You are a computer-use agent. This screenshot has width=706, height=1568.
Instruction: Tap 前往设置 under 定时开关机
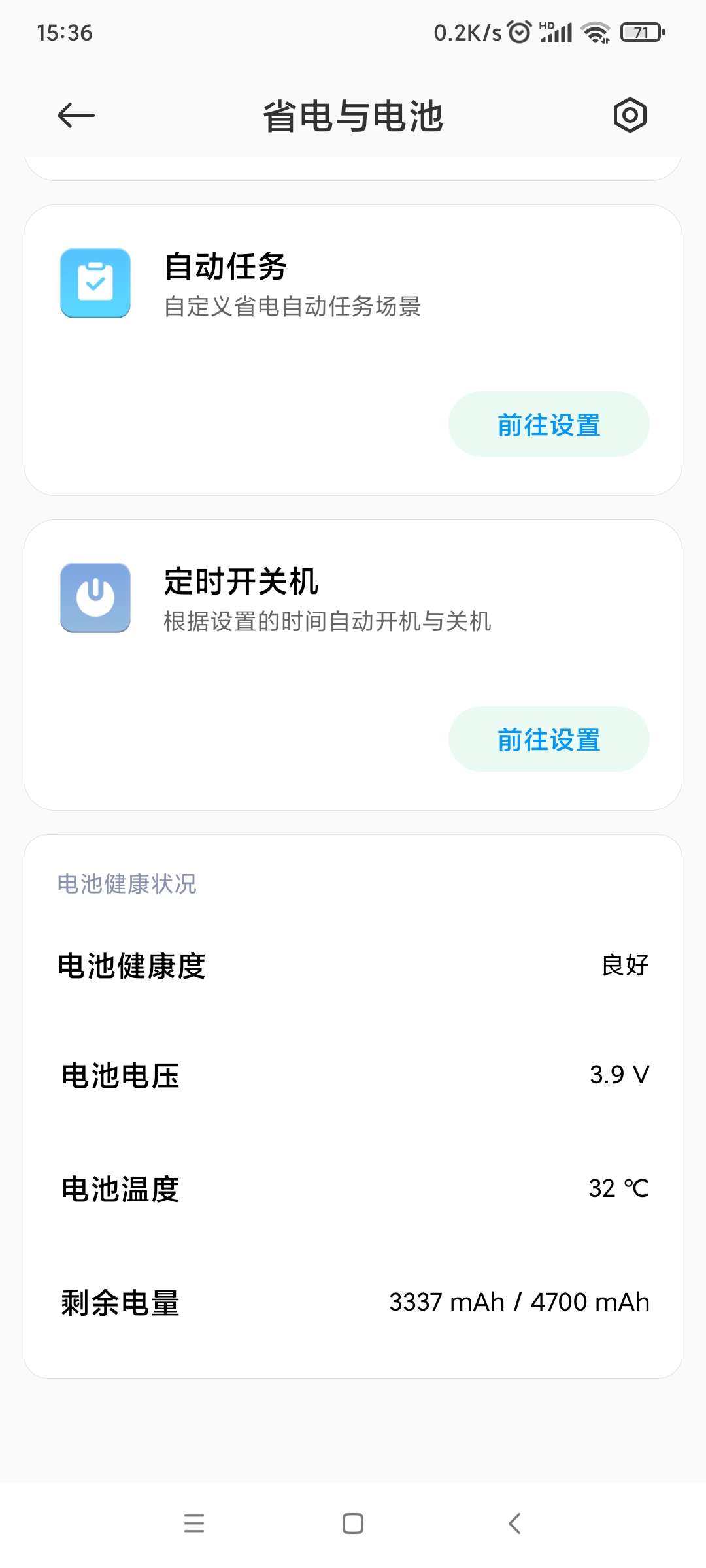548,740
